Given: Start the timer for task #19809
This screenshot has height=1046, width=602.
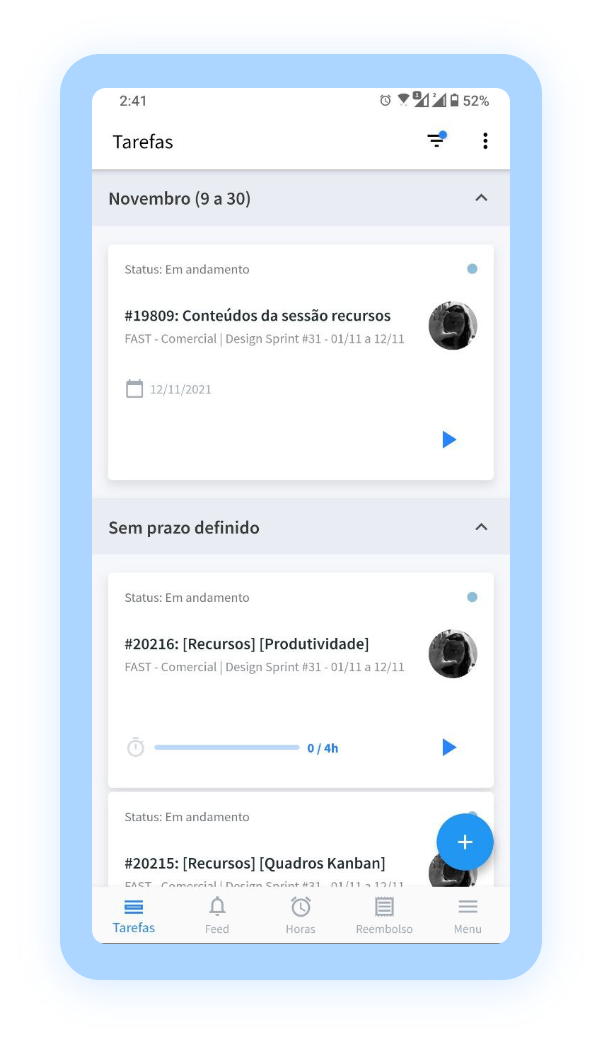Looking at the screenshot, I should pyautogui.click(x=449, y=439).
